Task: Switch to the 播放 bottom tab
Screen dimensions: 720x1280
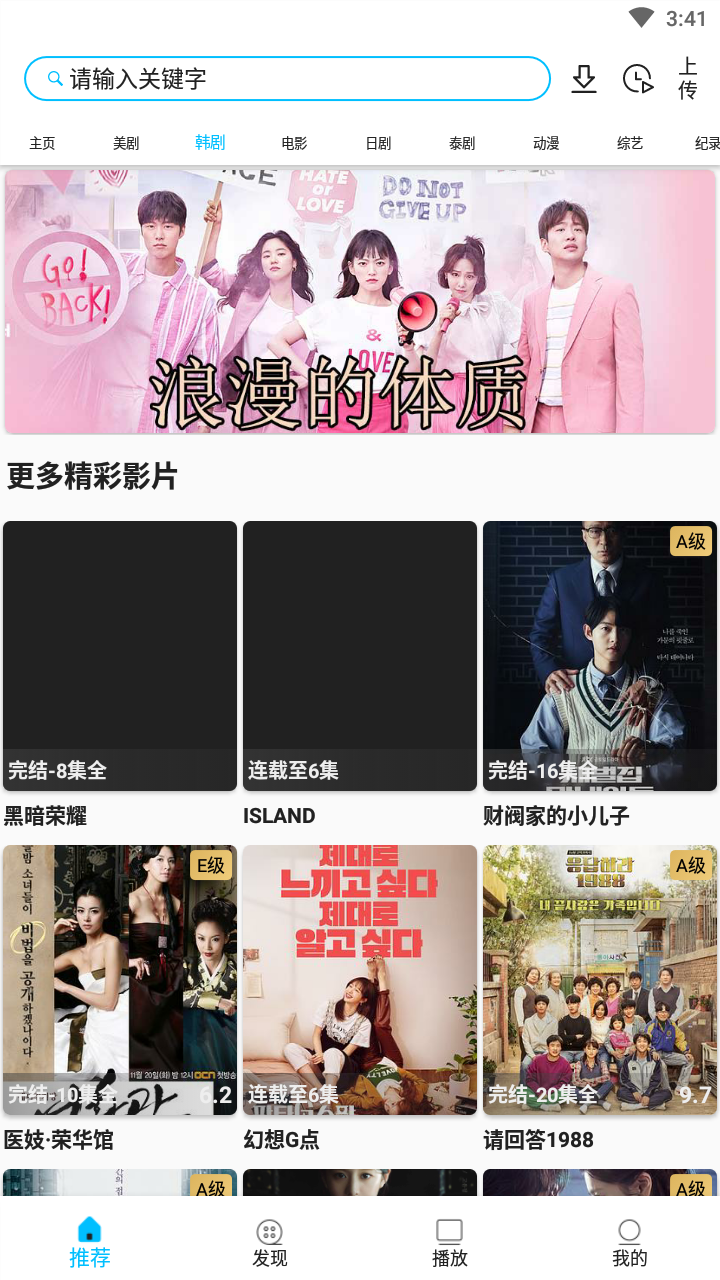Action: (x=450, y=1243)
